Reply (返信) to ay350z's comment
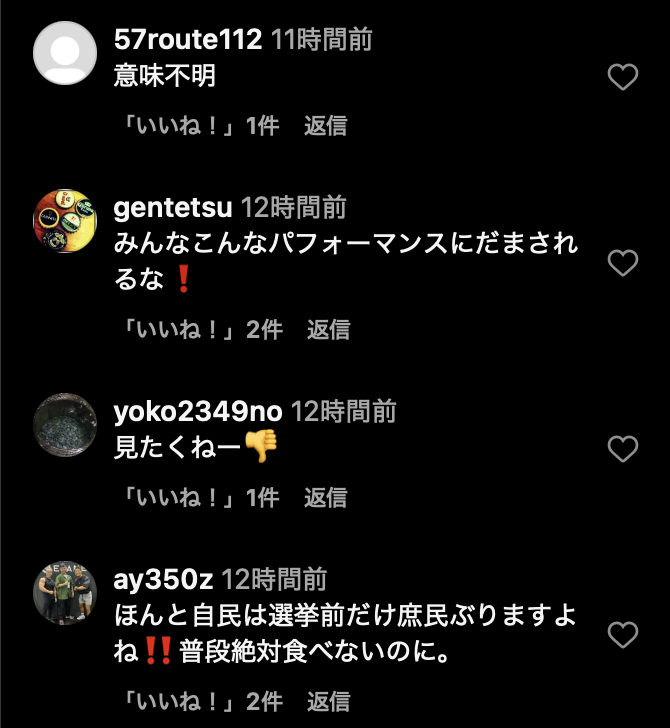Screen dimensions: 670x728 pyautogui.click(x=328, y=700)
